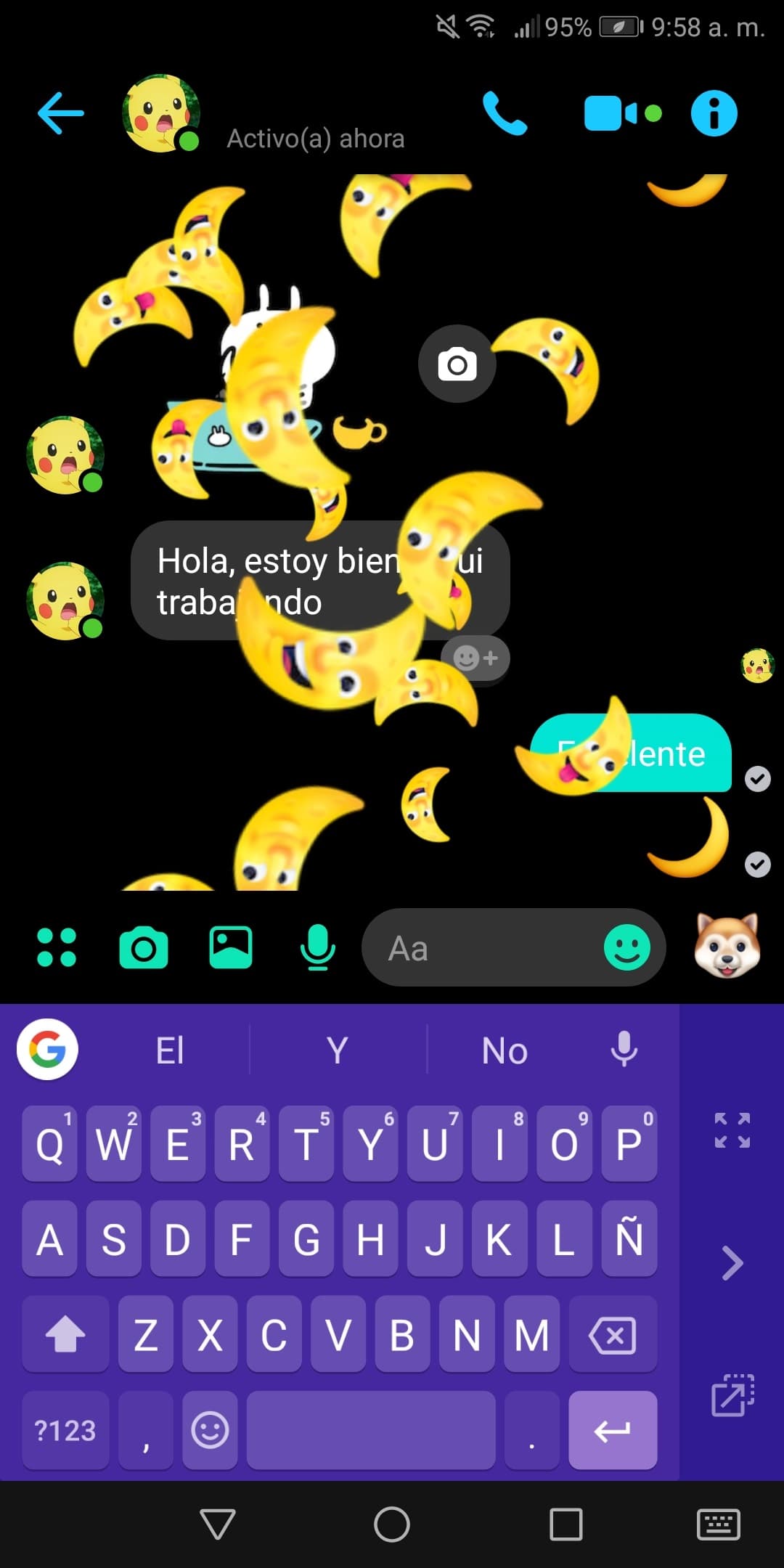
Task: Go back from this chat
Action: pos(61,113)
